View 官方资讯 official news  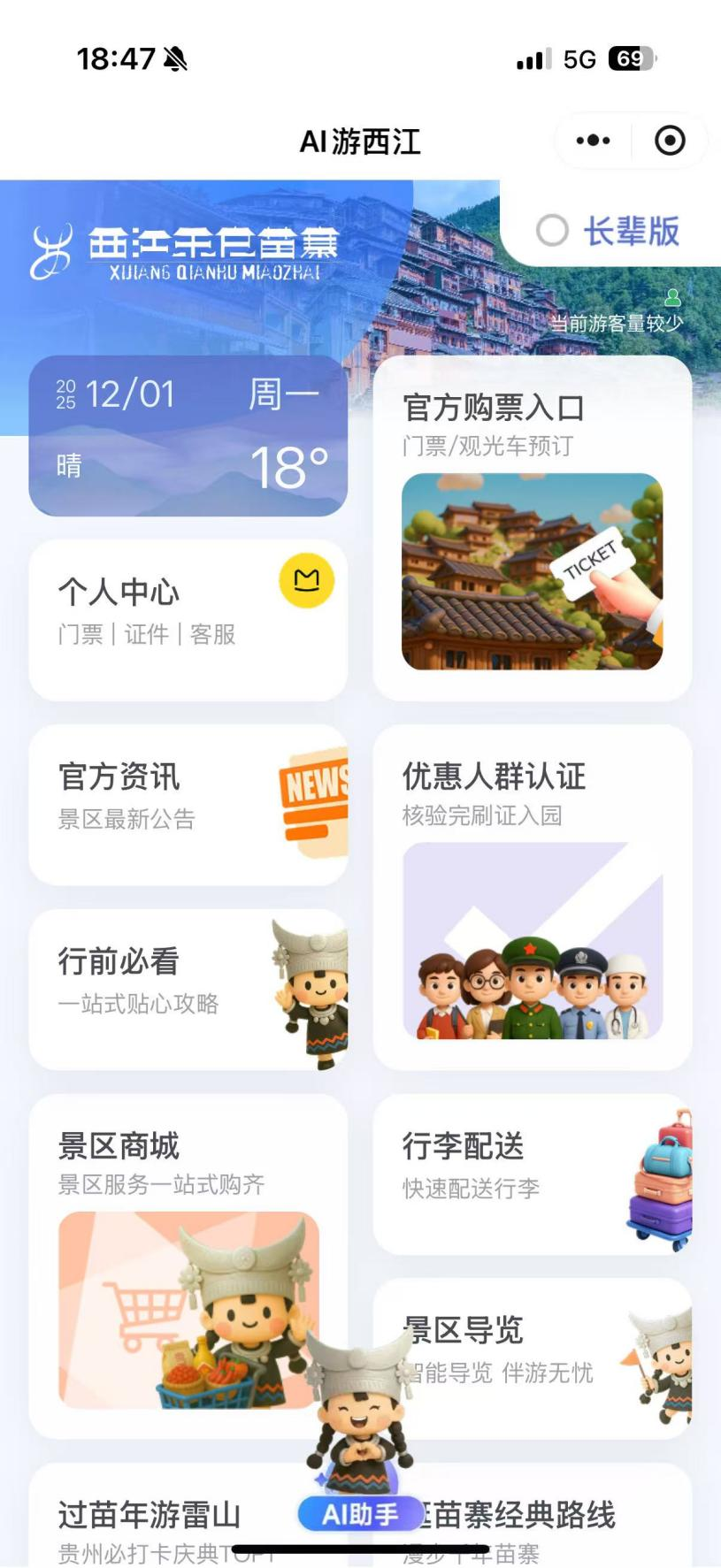pyautogui.click(x=188, y=805)
